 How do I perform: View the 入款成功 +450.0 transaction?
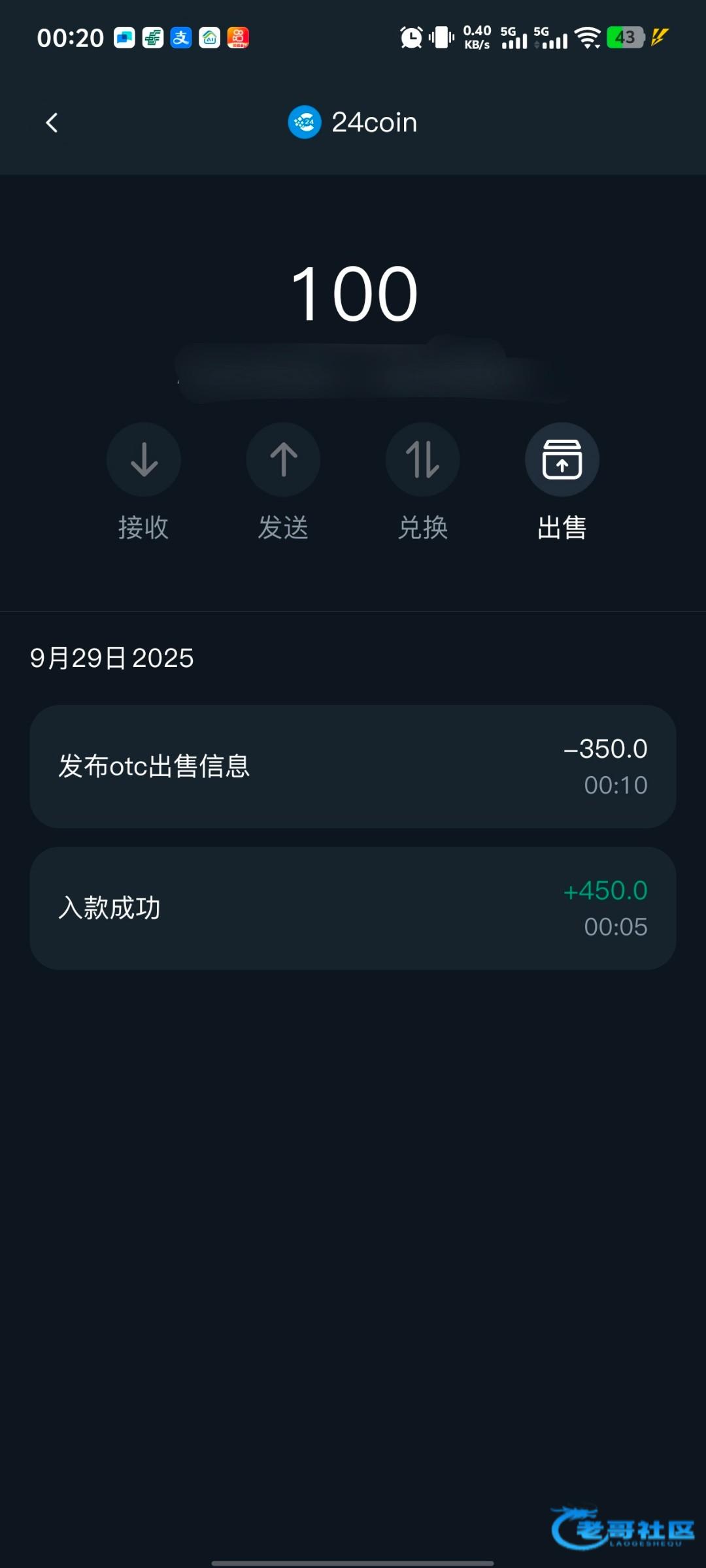pyautogui.click(x=353, y=908)
